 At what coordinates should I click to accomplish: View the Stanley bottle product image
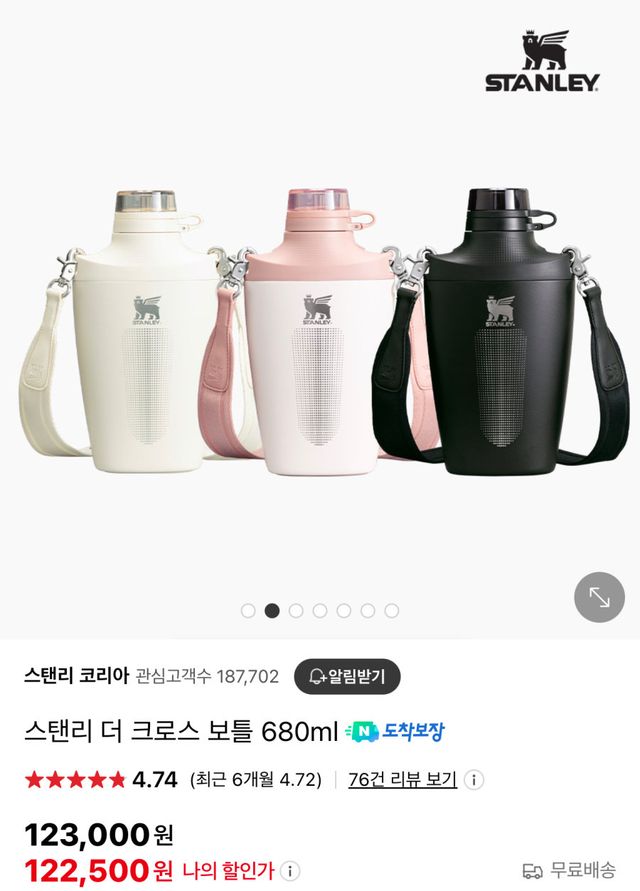tap(320, 319)
